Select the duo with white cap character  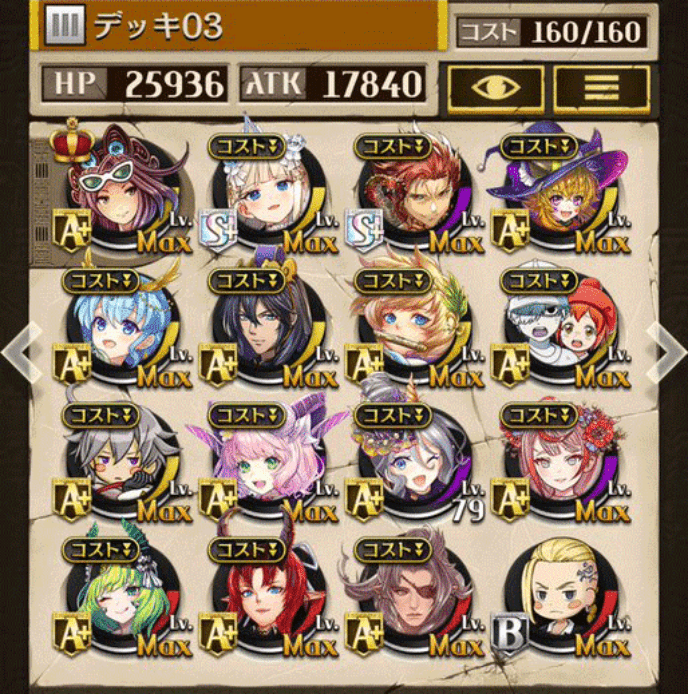coord(560,330)
